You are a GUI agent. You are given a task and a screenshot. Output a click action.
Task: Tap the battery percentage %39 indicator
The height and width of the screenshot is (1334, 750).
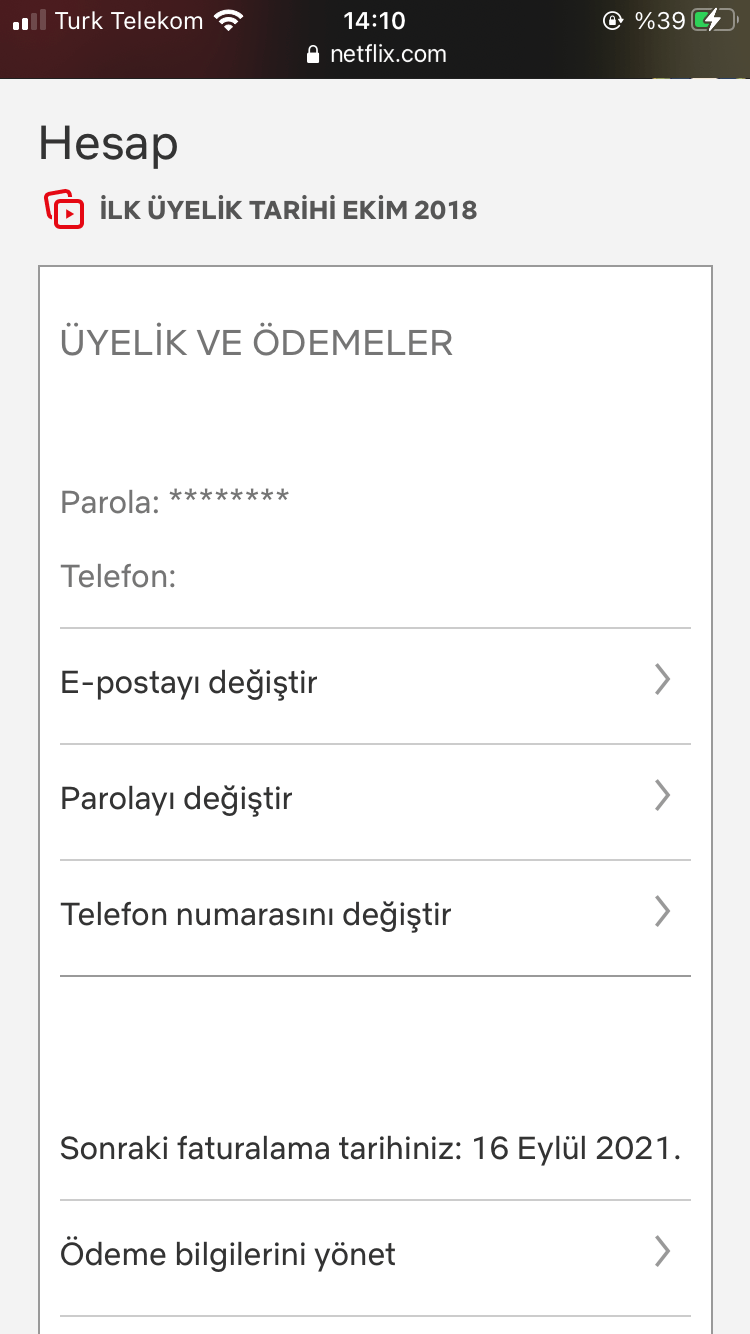tap(662, 19)
